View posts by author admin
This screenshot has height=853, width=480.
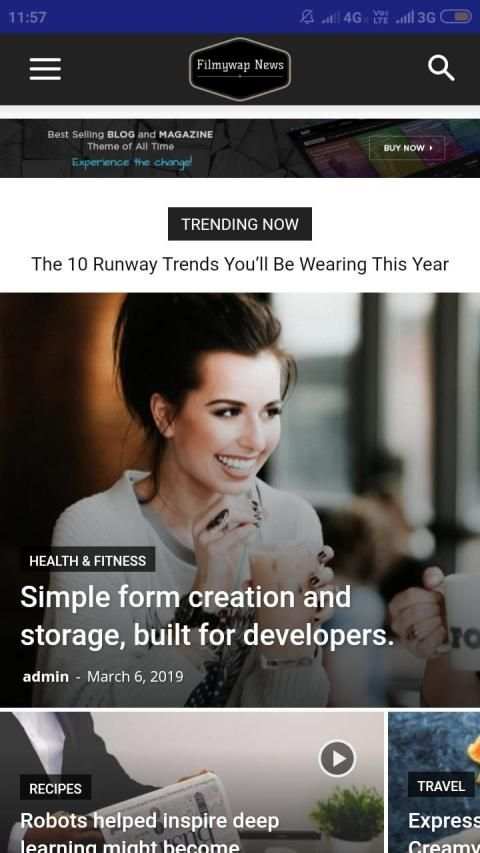click(x=46, y=677)
